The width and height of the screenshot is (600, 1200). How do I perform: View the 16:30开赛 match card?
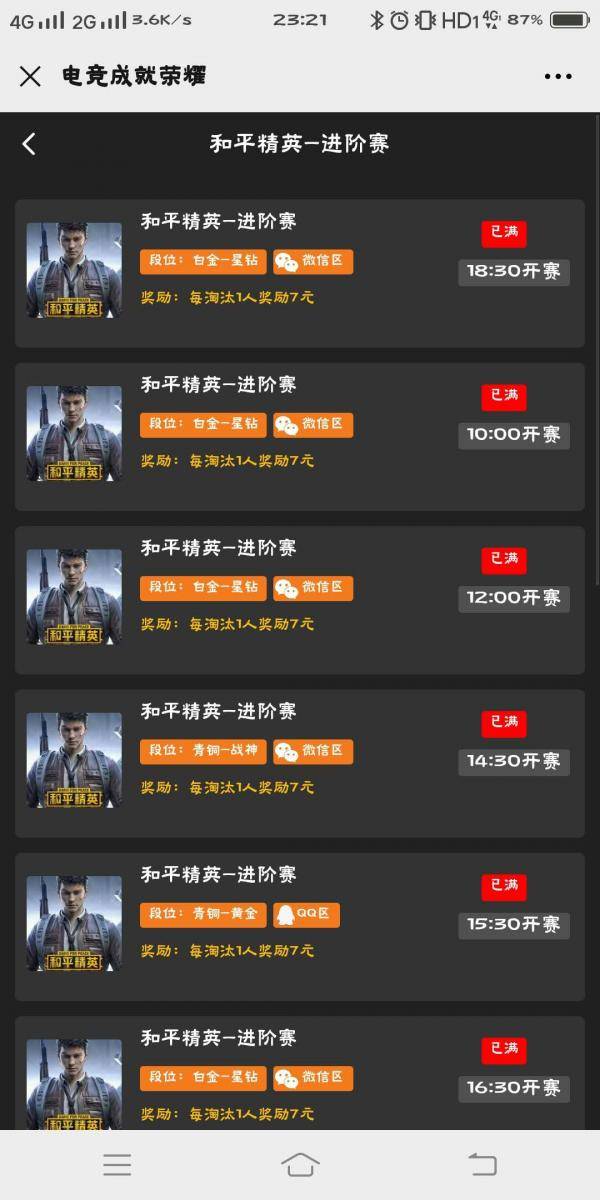[300, 1075]
